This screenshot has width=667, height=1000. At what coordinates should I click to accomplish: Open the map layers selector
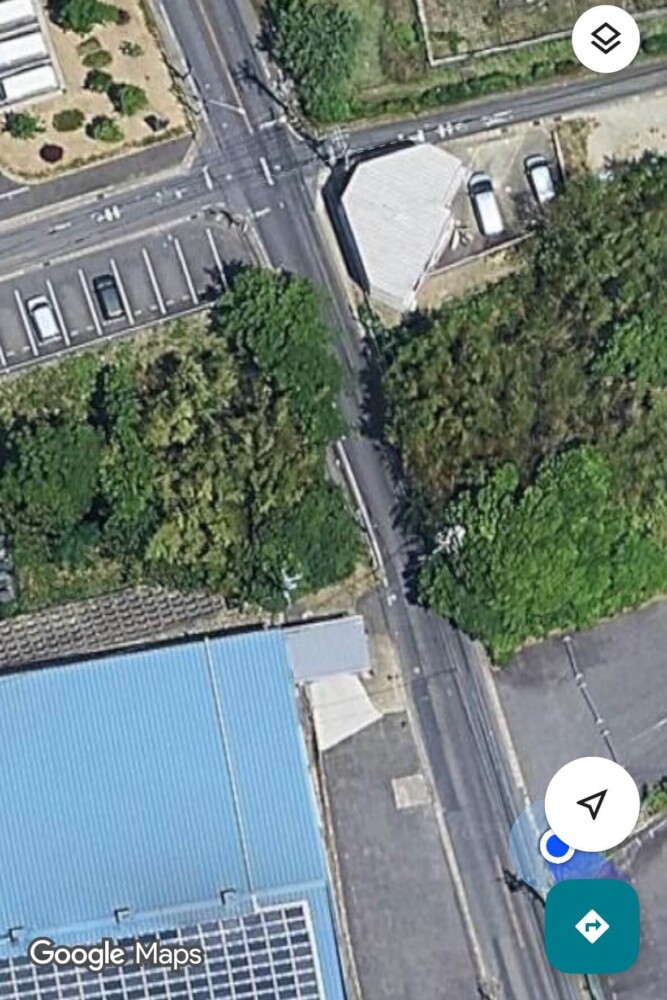coord(605,40)
